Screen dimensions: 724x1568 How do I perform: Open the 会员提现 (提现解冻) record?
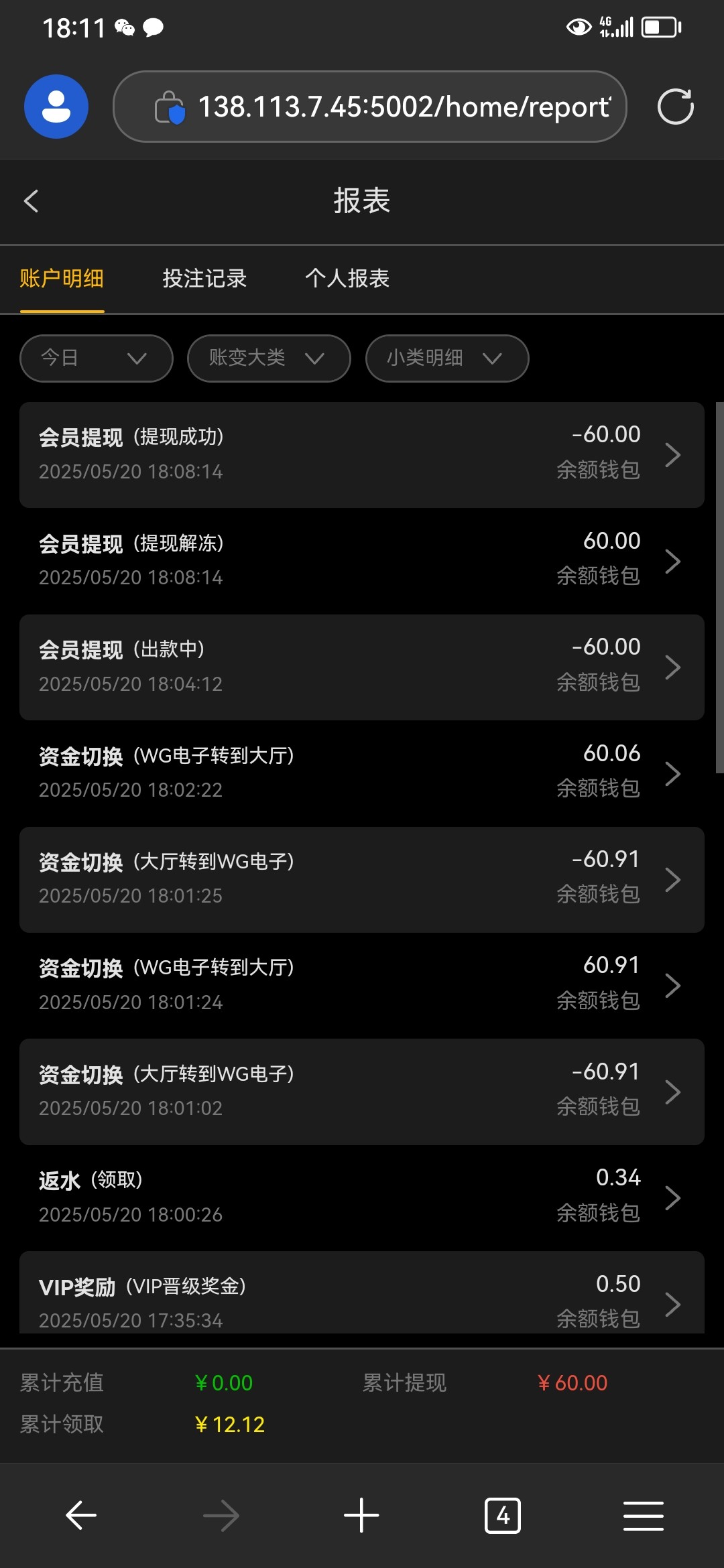[361, 560]
